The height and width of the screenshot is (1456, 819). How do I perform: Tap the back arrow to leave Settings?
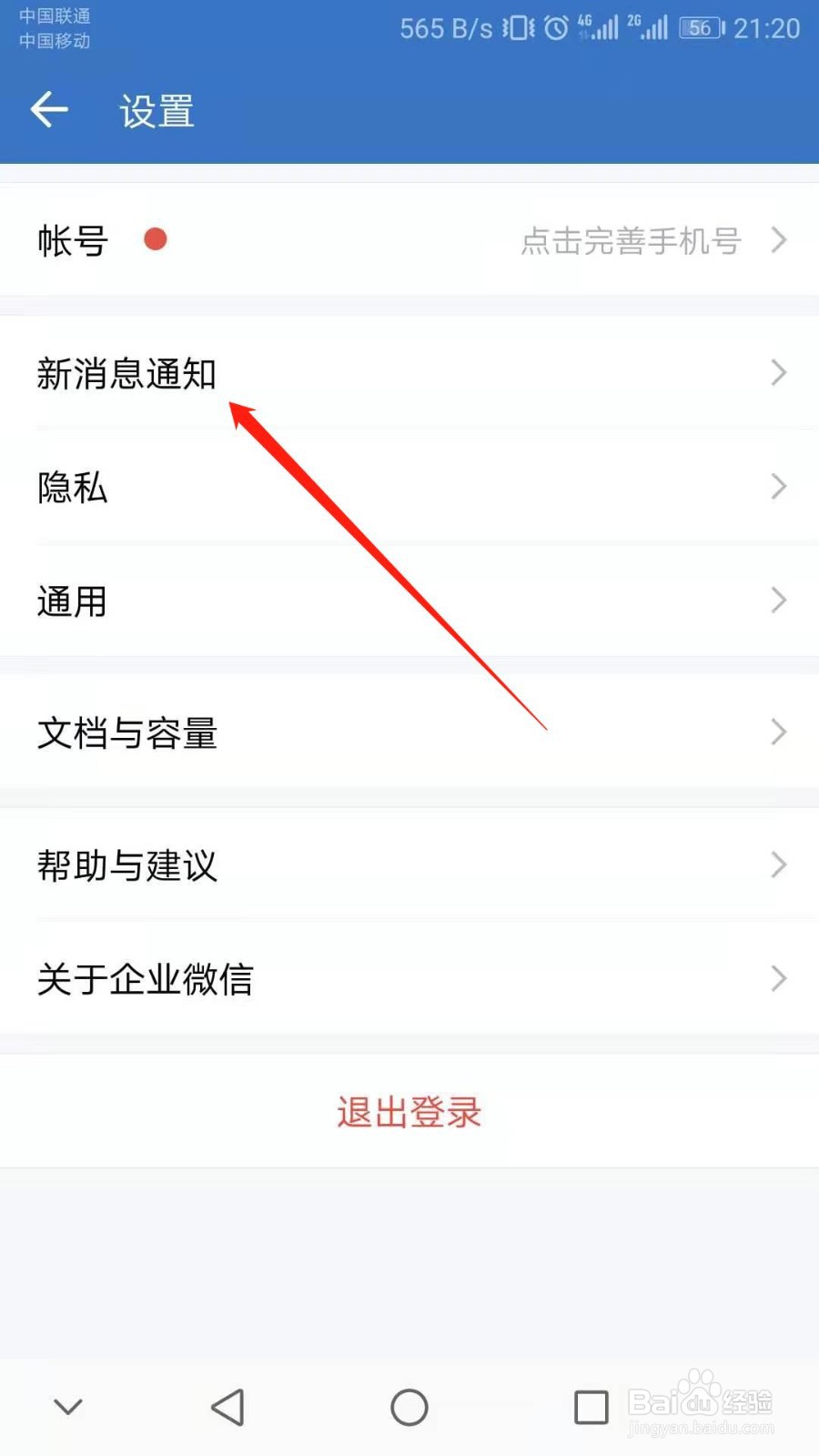point(49,109)
